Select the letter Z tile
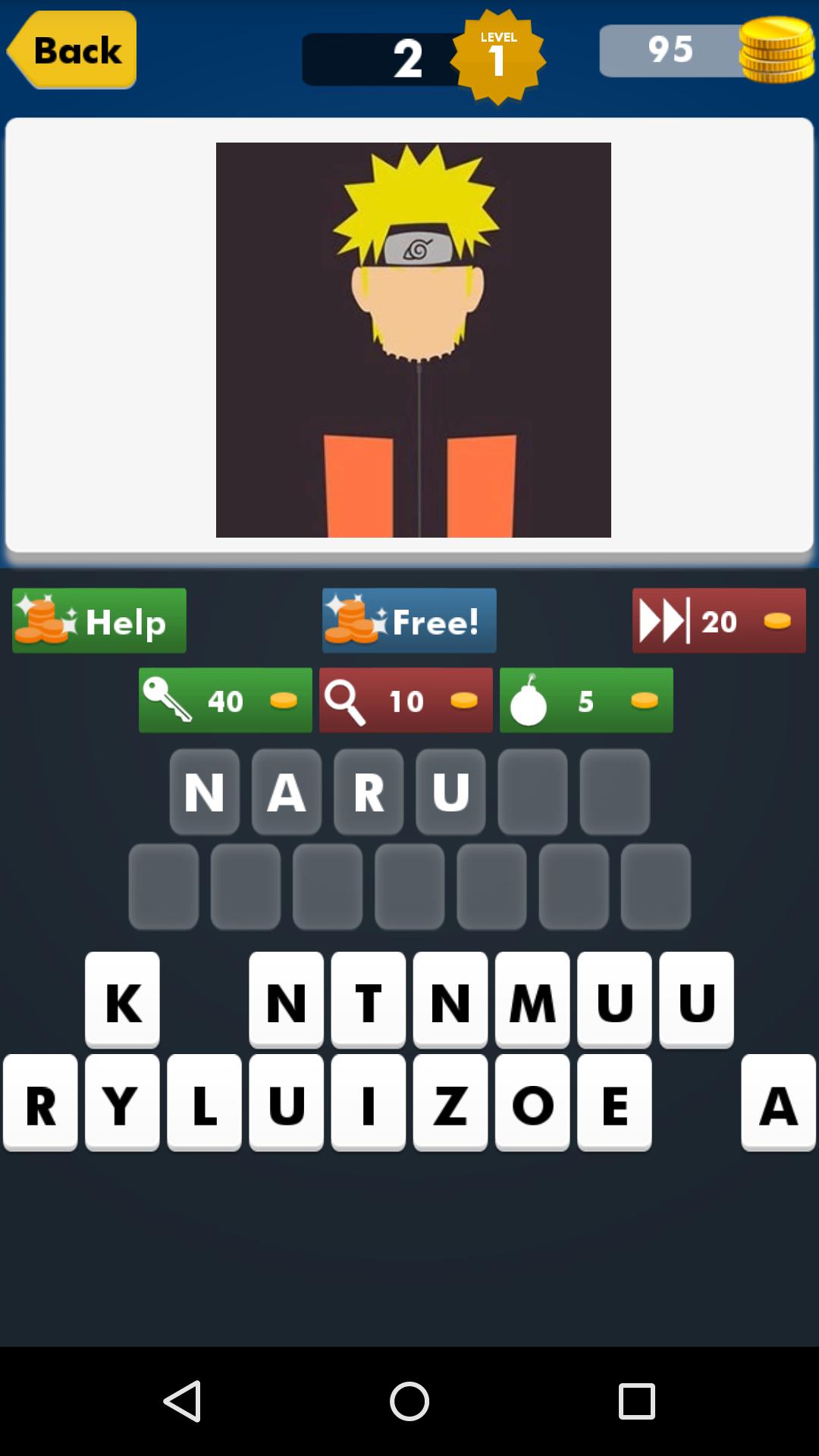The width and height of the screenshot is (819, 1456). (450, 1102)
